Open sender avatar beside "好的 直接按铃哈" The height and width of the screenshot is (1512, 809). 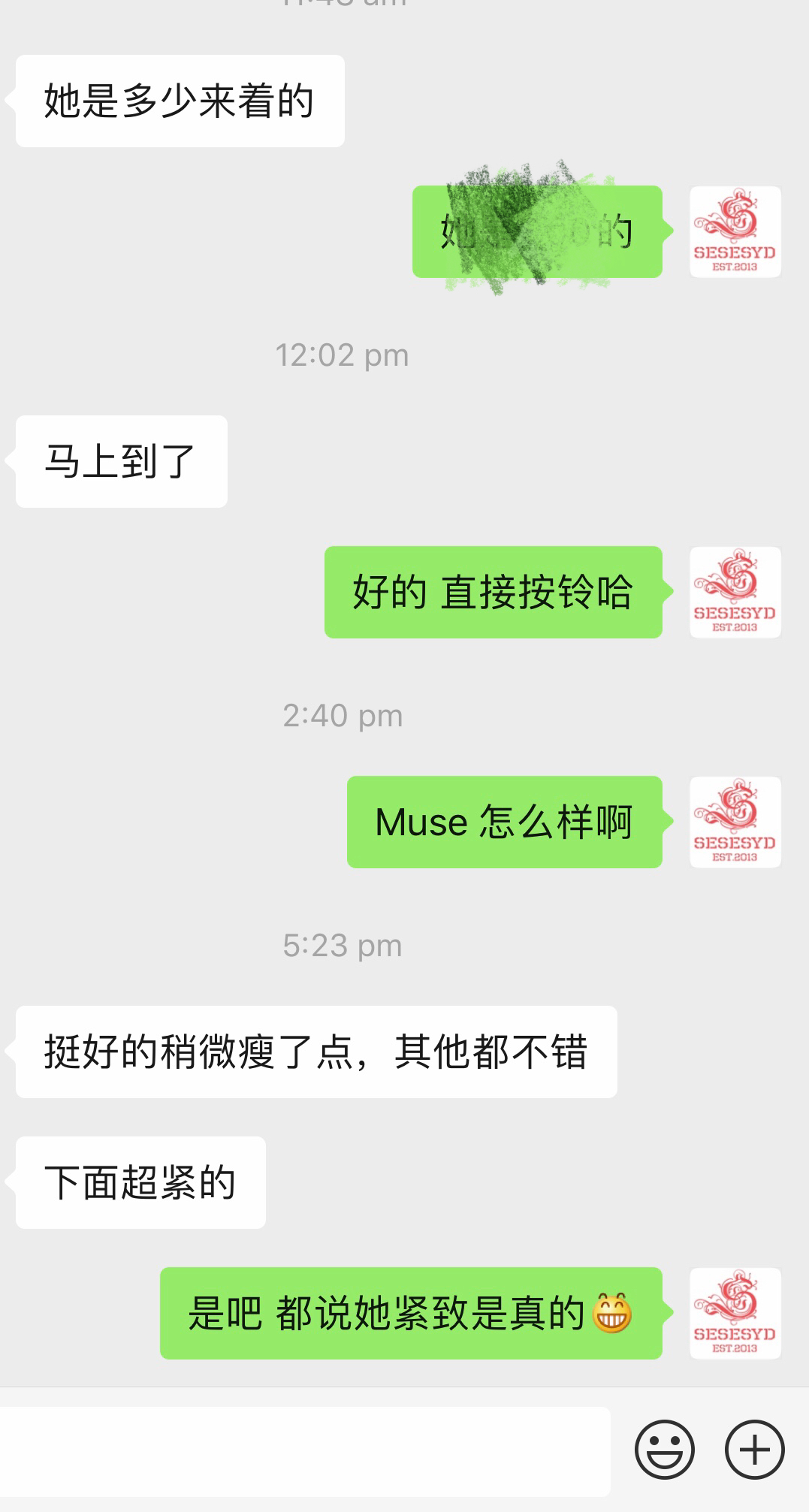pos(735,592)
